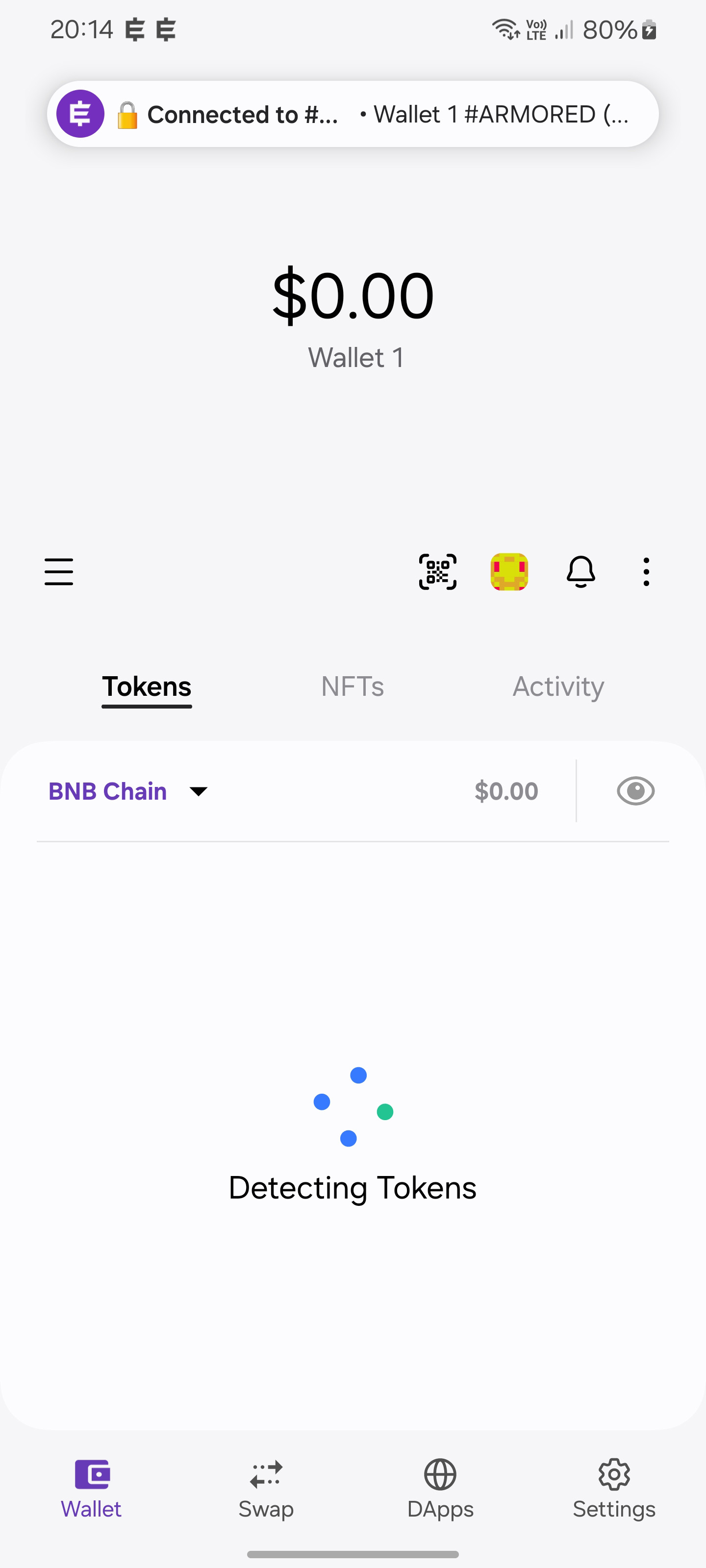Screen dimensions: 706x1568
Task: Select the Tokens tab
Action: pos(147,686)
